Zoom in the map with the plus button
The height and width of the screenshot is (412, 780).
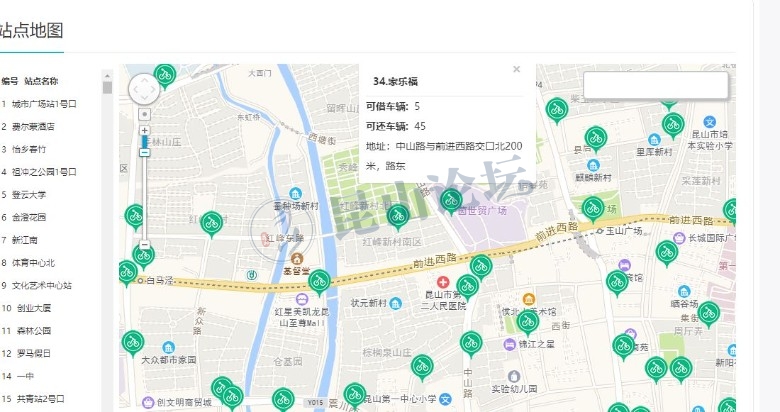click(x=145, y=131)
